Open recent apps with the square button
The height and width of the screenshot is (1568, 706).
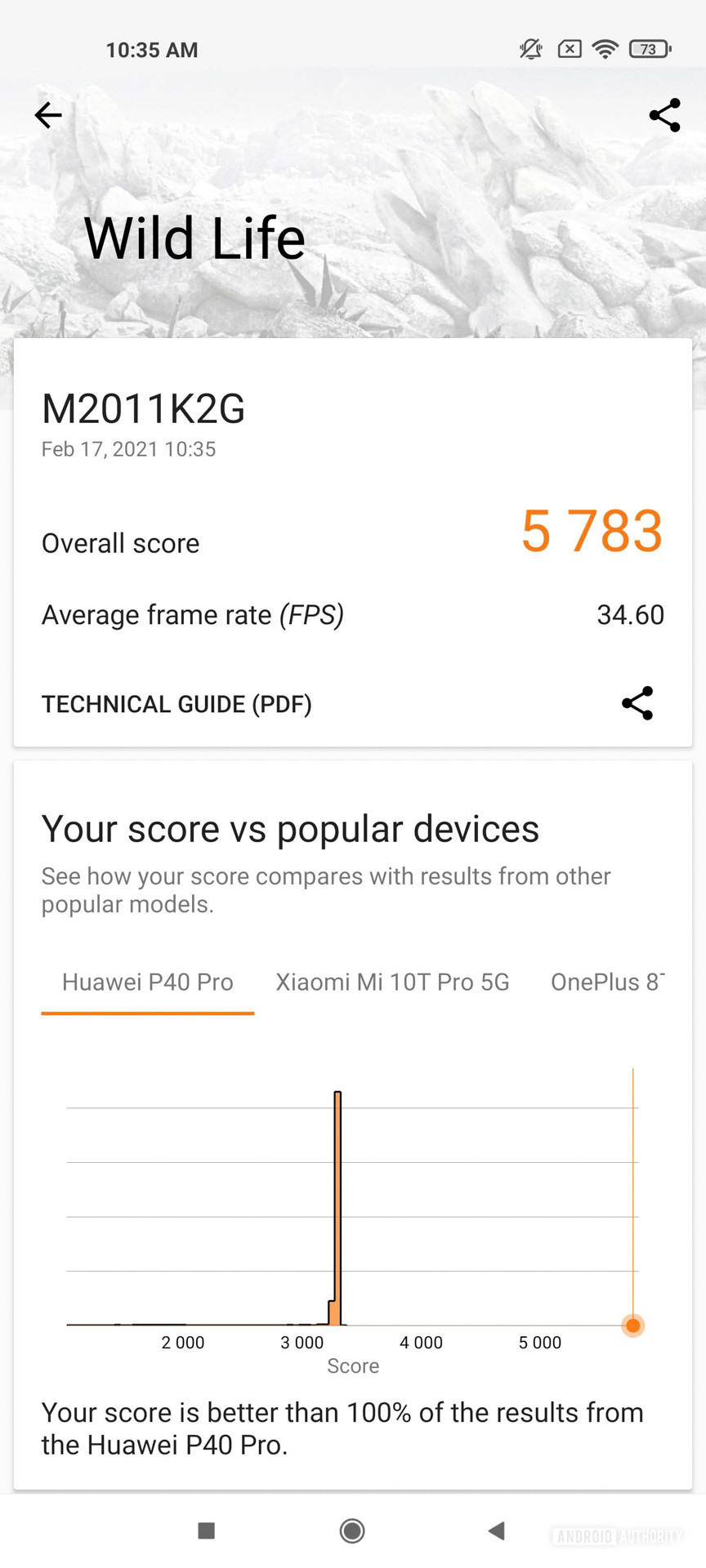tap(207, 1530)
